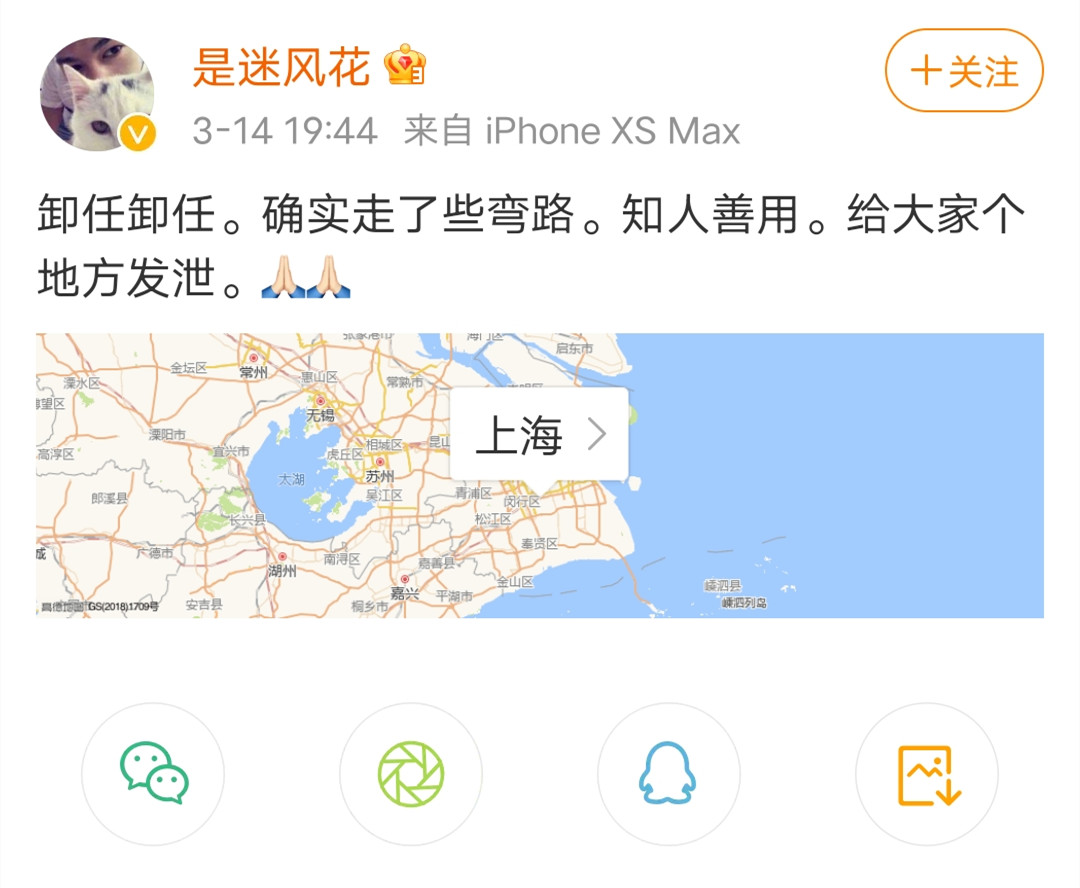Share the post to QQ
Viewport: 1080px width, 888px height.
(x=668, y=774)
